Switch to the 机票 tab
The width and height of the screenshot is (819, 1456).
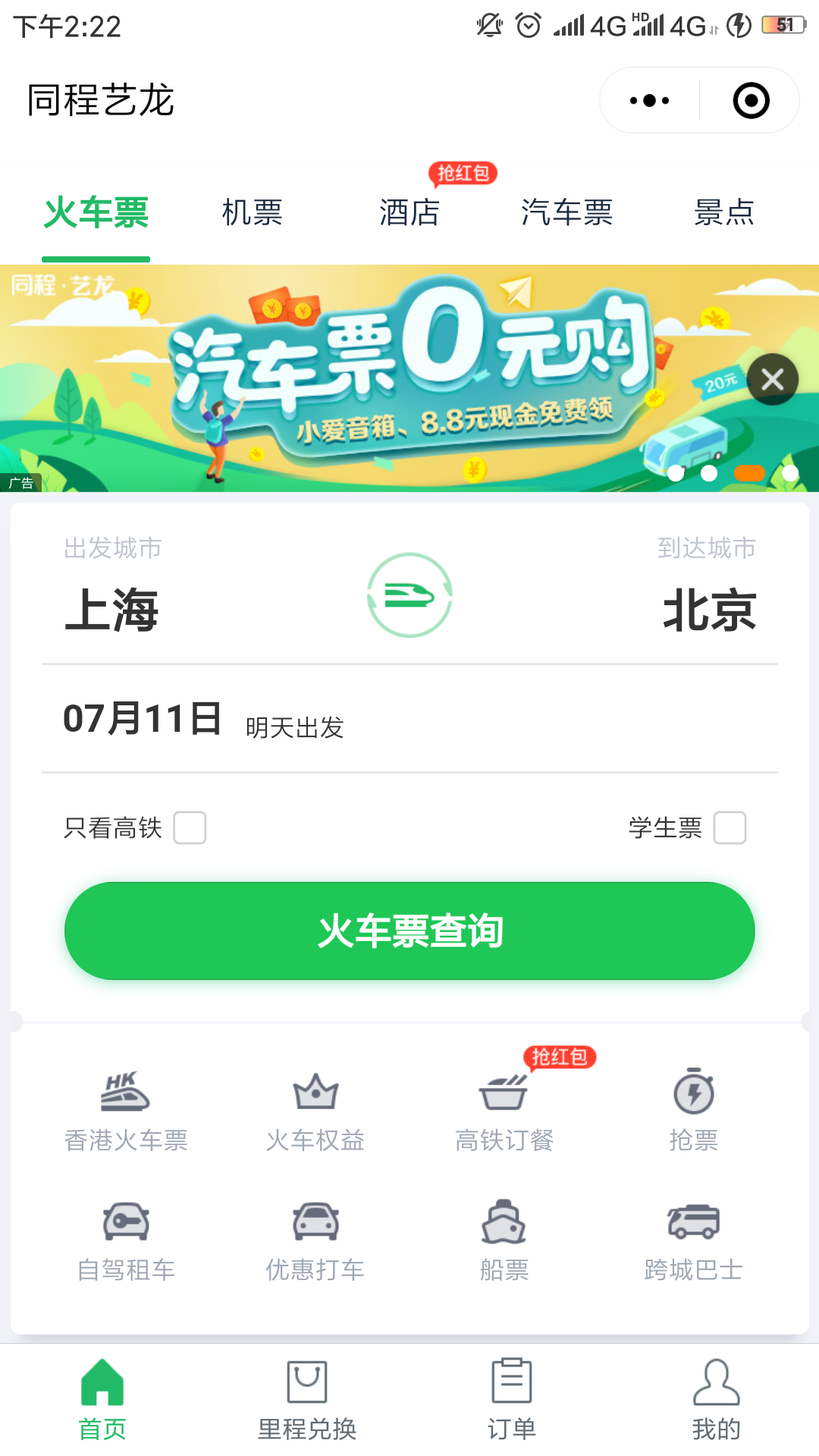tap(252, 212)
